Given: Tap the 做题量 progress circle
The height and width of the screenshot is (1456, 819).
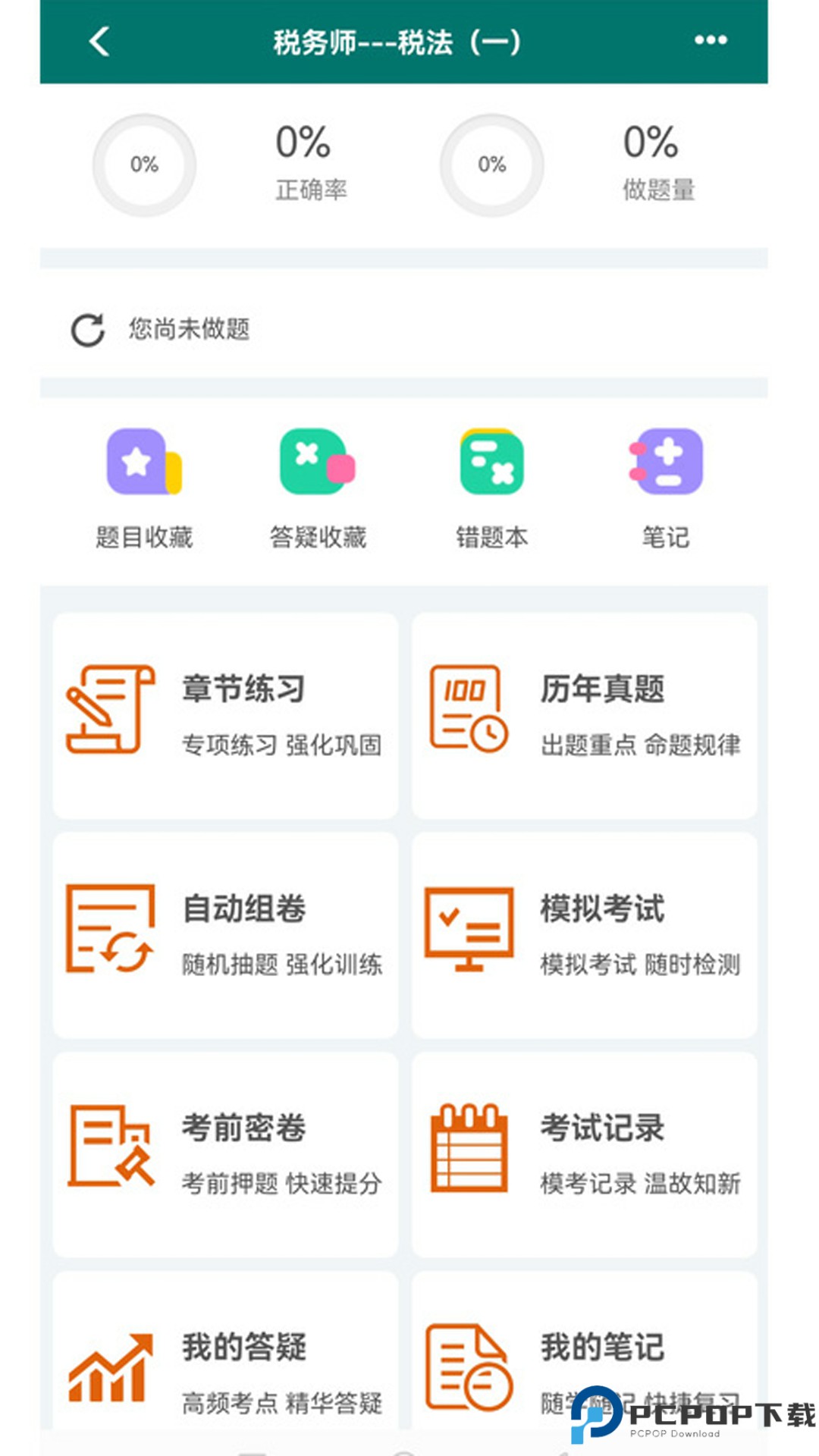Looking at the screenshot, I should click(491, 163).
